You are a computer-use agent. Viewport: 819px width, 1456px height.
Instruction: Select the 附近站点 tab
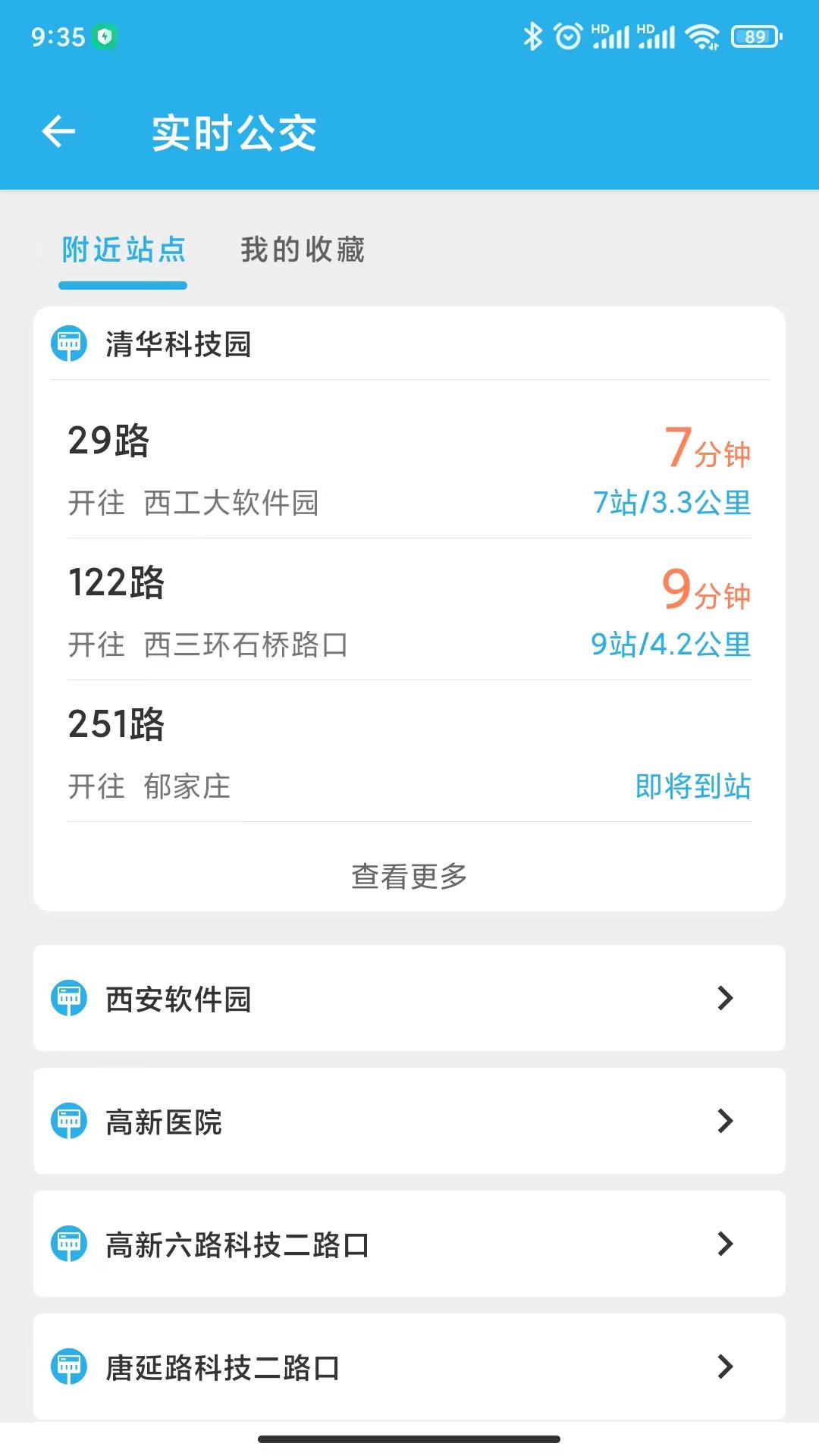(123, 250)
